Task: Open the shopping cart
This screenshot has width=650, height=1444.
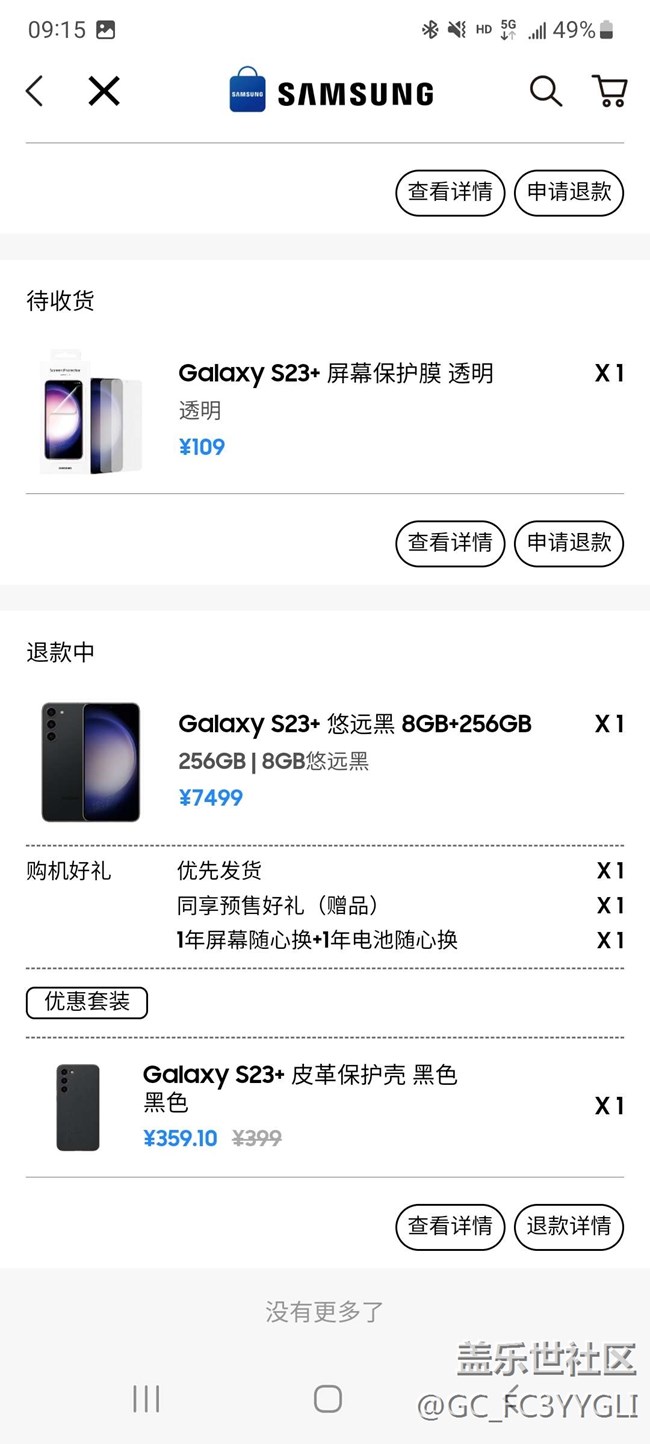Action: [x=610, y=92]
